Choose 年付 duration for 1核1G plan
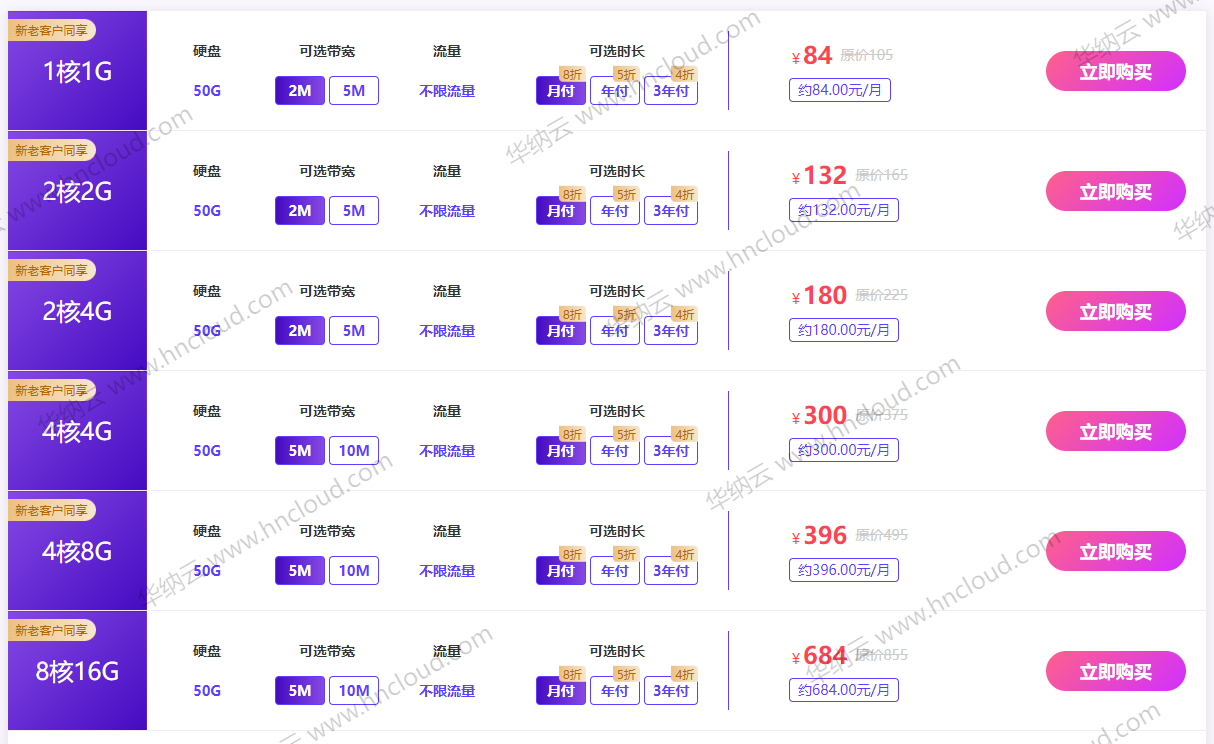Image resolution: width=1214 pixels, height=744 pixels. [x=615, y=92]
